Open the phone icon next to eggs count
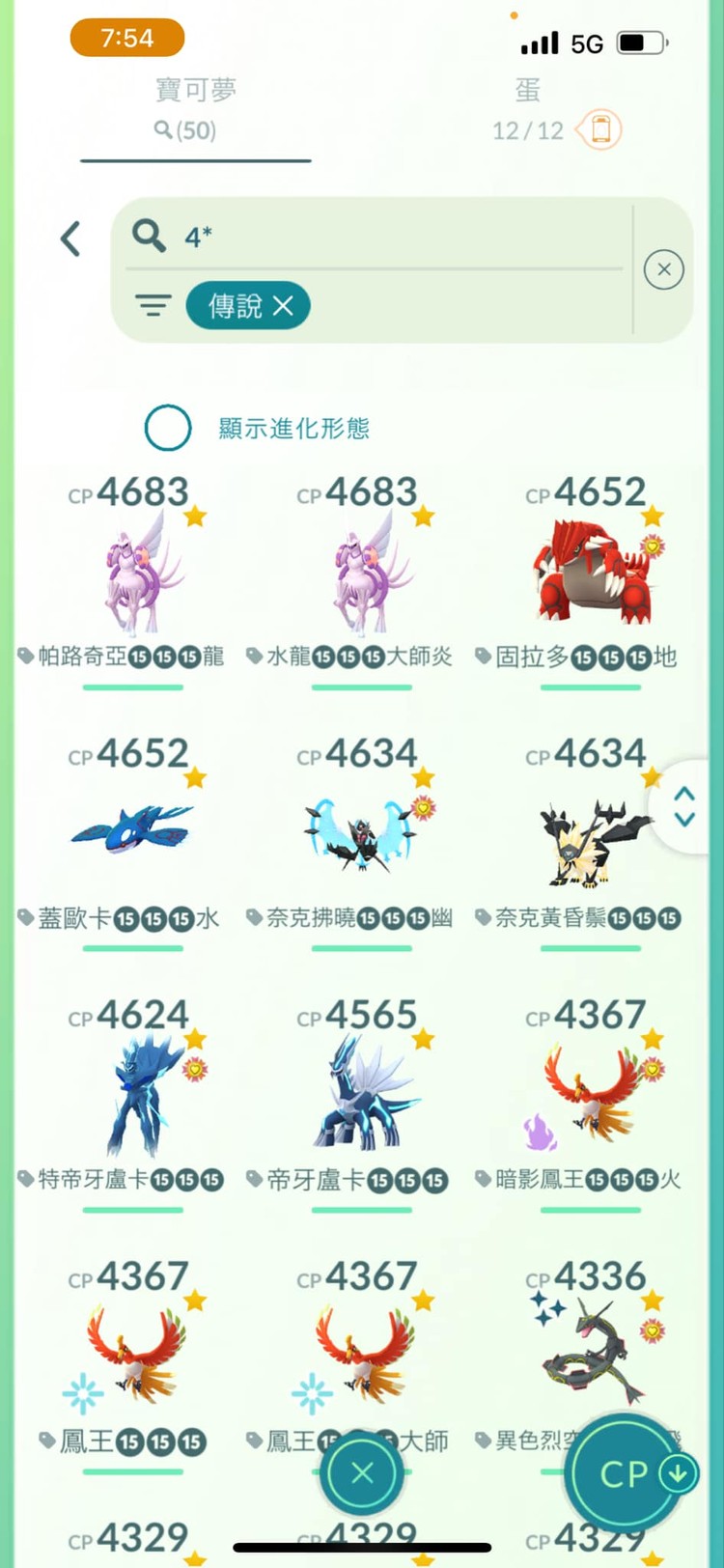Screen dimensions: 724x1568 pos(600,129)
